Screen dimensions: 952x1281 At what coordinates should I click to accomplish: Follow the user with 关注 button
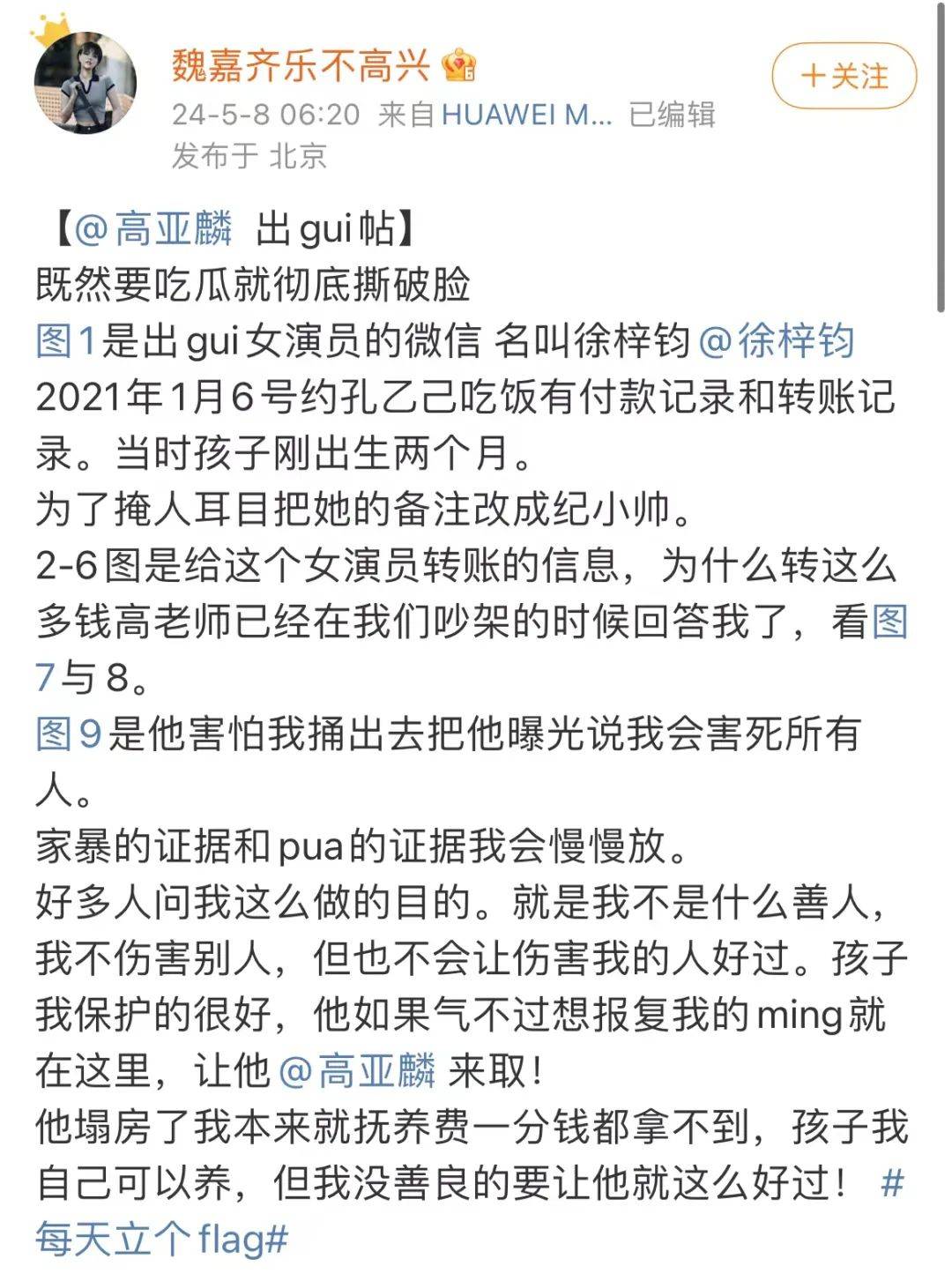click(x=844, y=76)
